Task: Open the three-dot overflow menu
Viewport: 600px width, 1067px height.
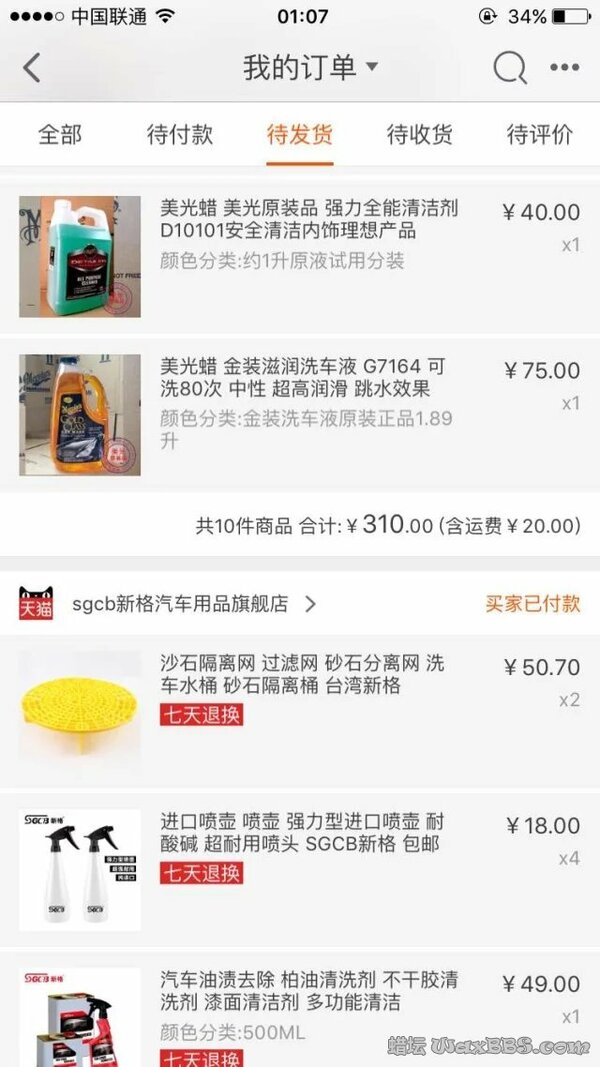Action: pos(564,68)
